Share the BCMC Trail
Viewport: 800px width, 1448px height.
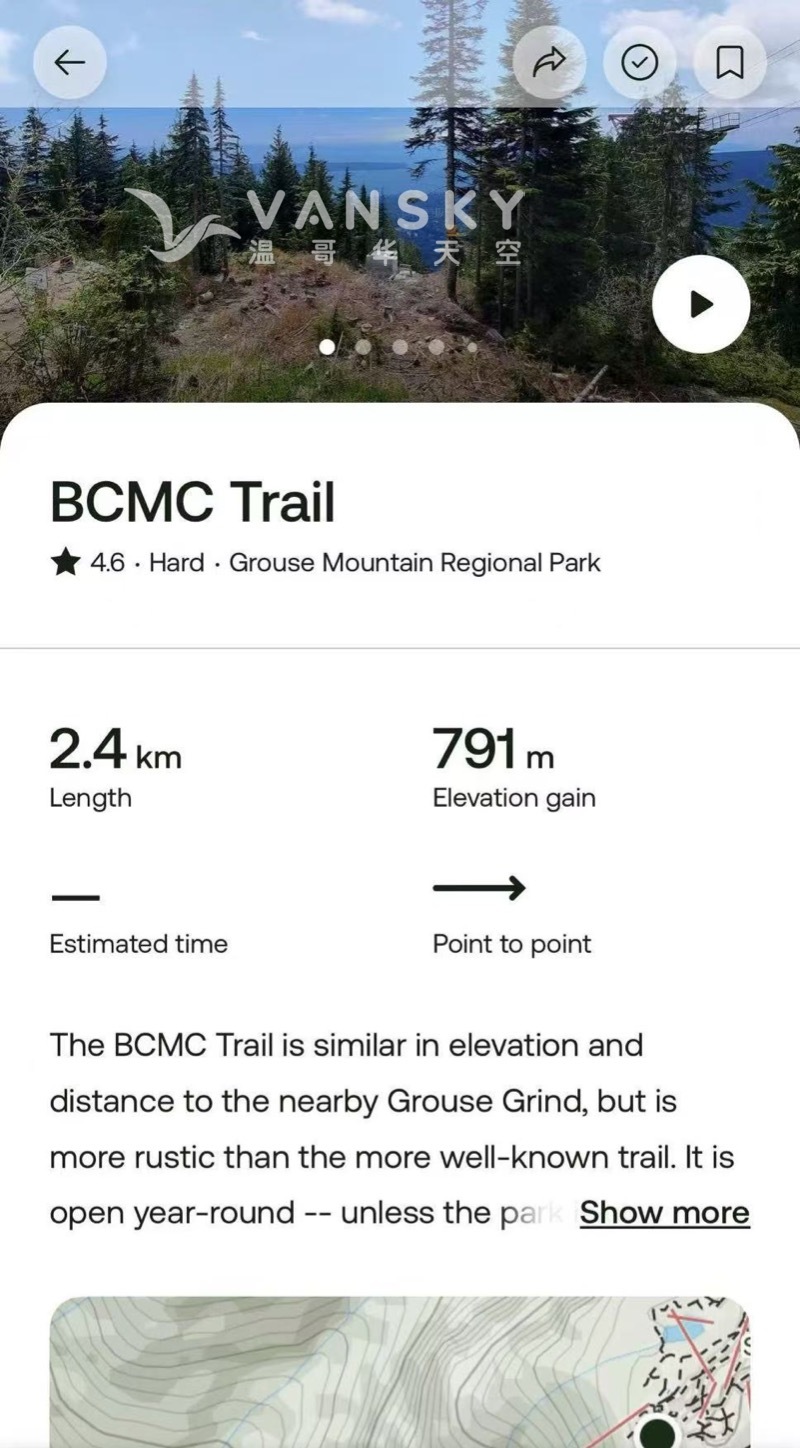point(549,63)
